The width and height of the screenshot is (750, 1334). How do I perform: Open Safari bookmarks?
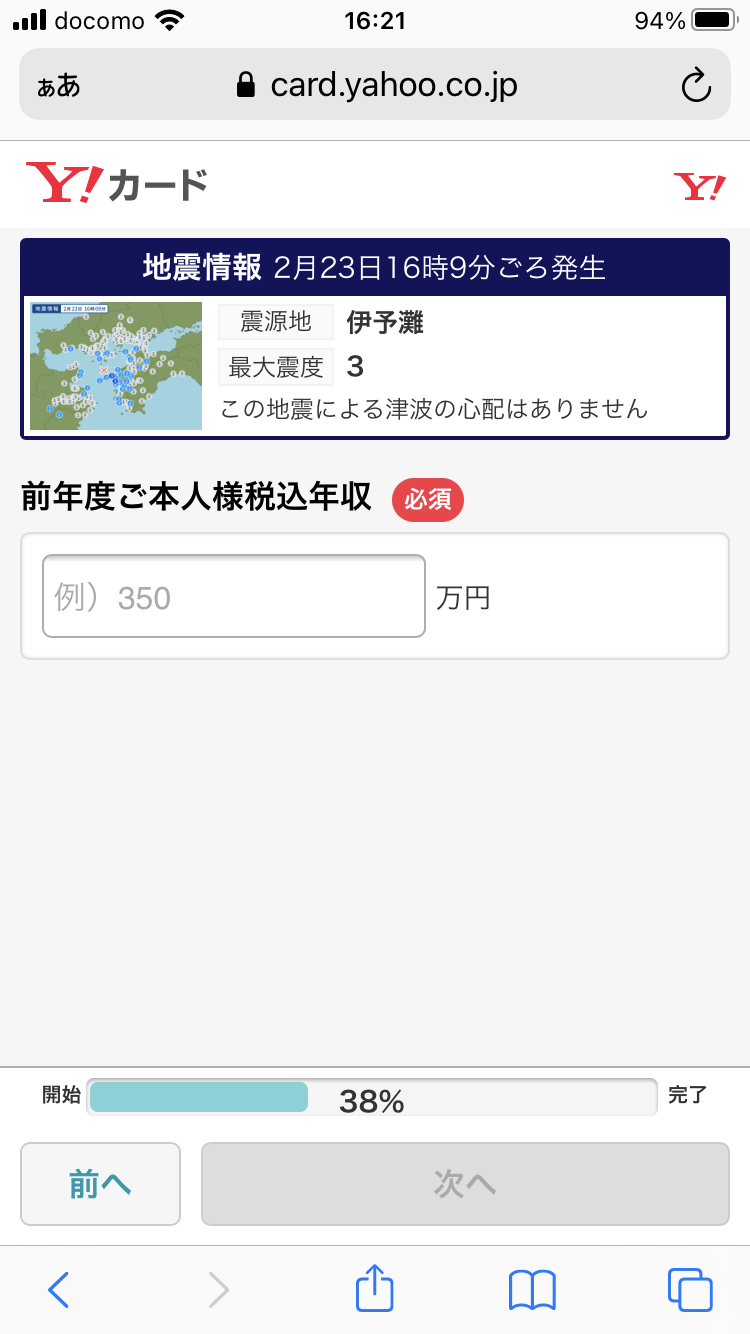(x=532, y=1290)
